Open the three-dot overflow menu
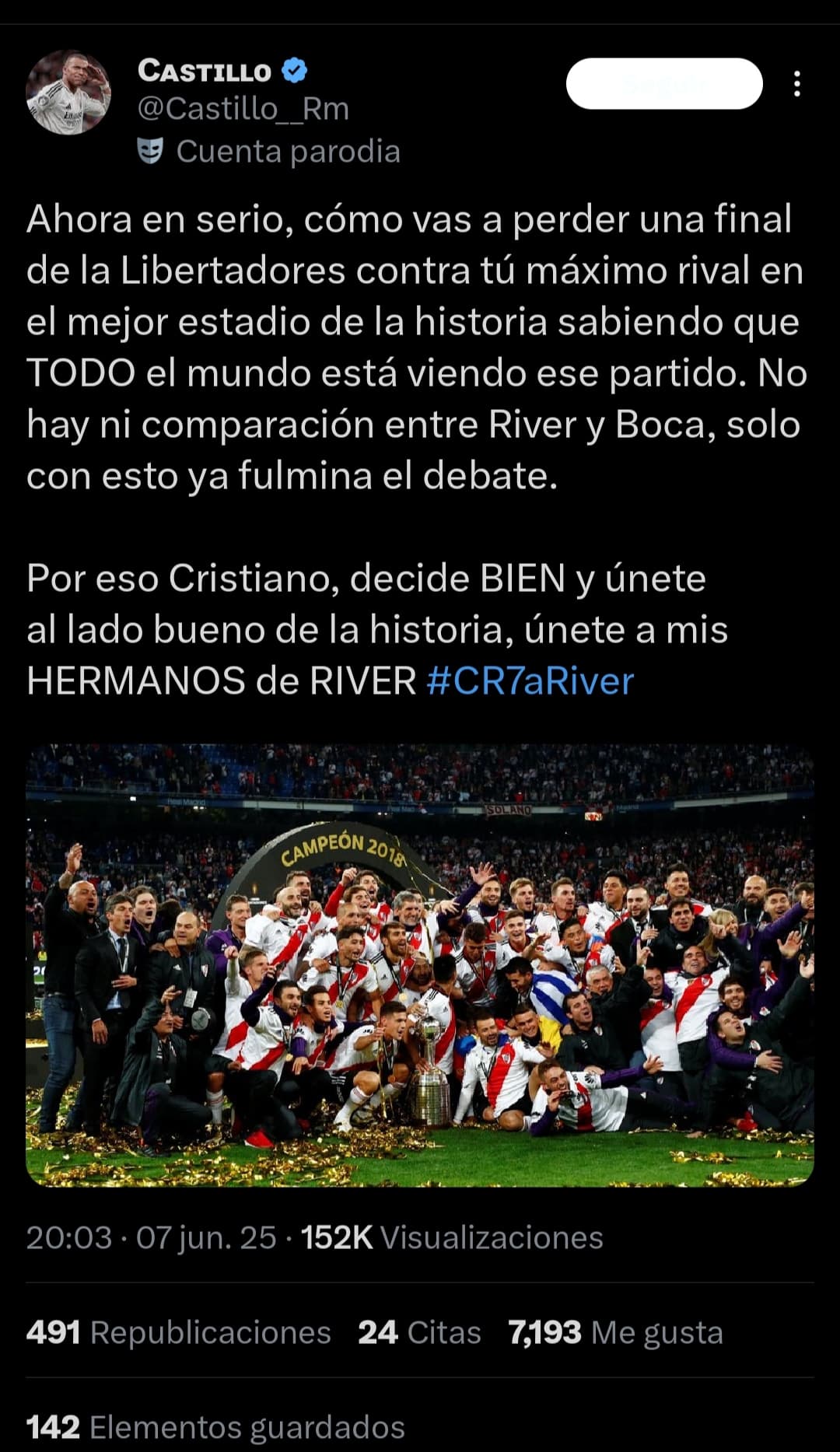 [x=796, y=84]
